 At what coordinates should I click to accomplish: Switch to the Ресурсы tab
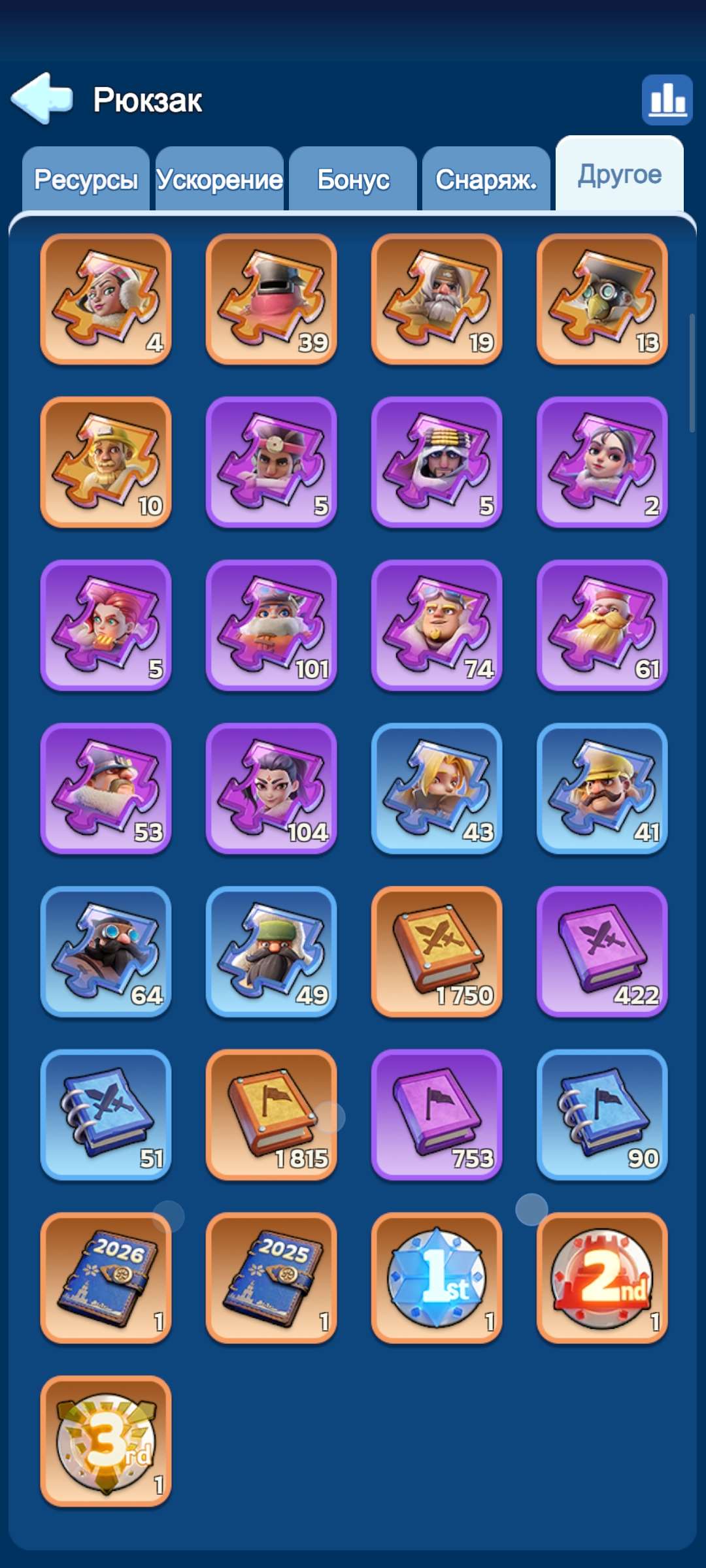(x=86, y=179)
